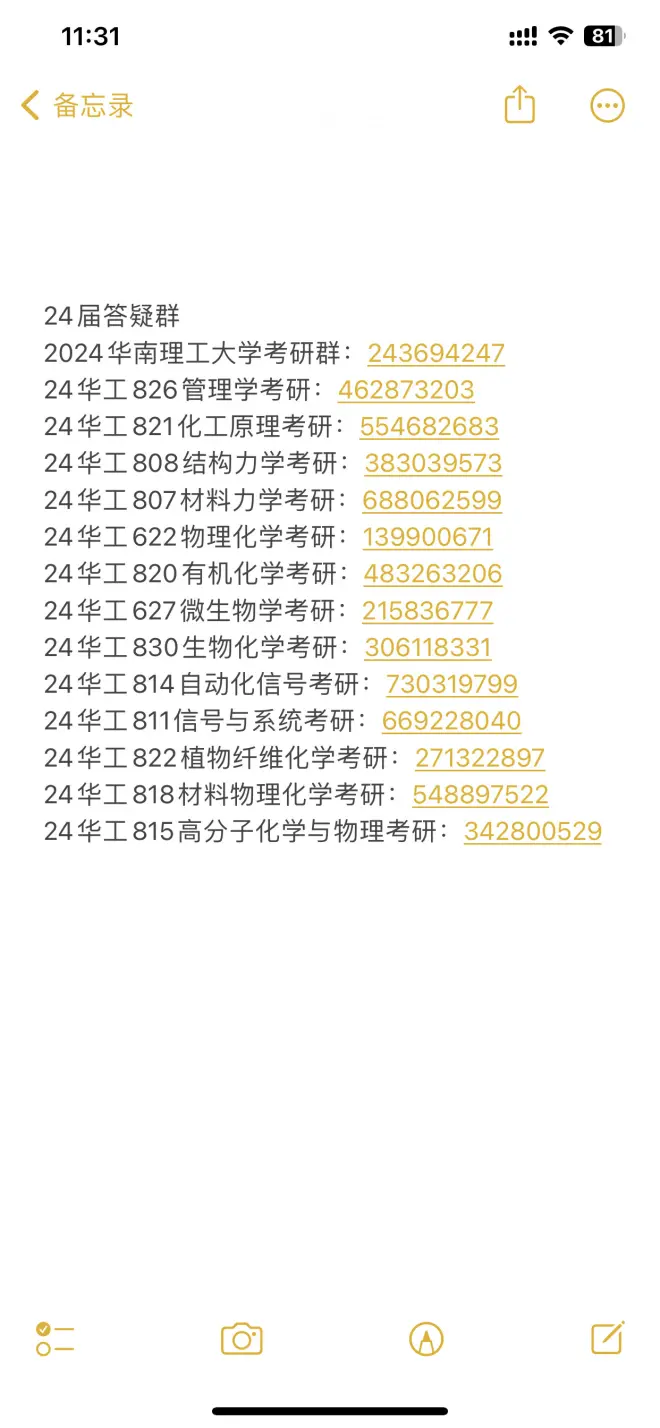The width and height of the screenshot is (660, 1428).
Task: Open the more options menu
Action: [607, 106]
